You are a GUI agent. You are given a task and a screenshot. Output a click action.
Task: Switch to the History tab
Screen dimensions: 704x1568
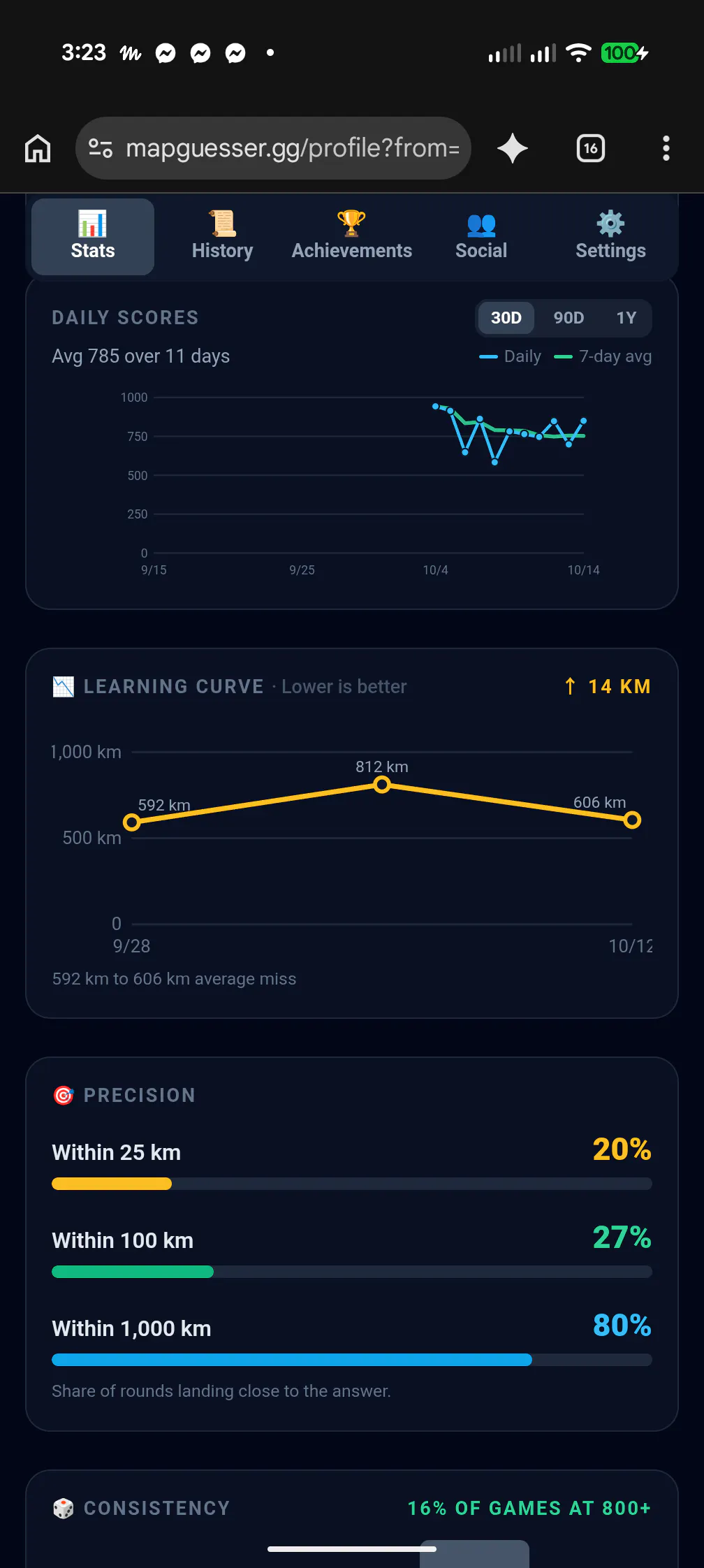coord(222,236)
